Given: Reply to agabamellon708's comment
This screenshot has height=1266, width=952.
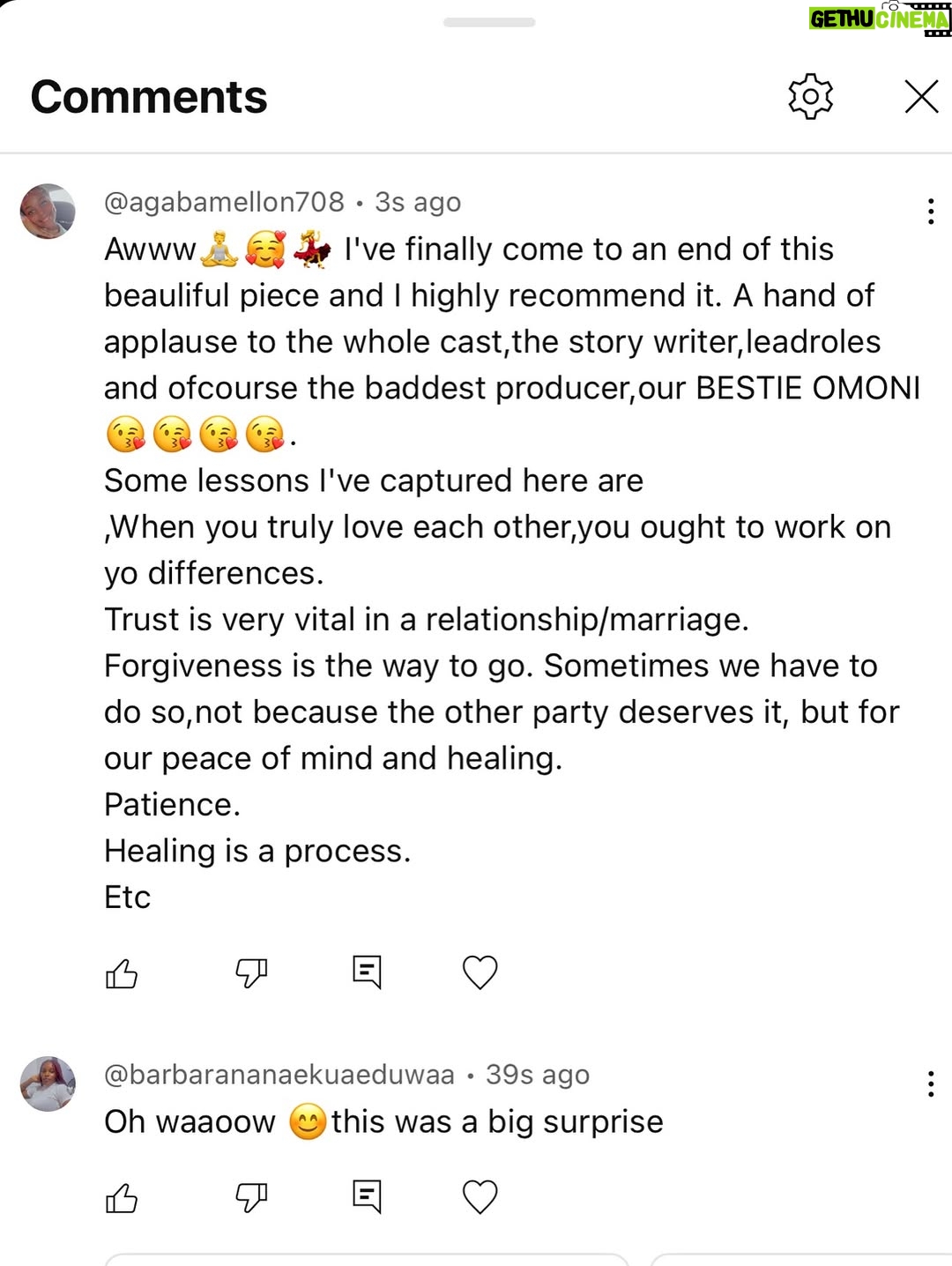Looking at the screenshot, I should point(367,972).
